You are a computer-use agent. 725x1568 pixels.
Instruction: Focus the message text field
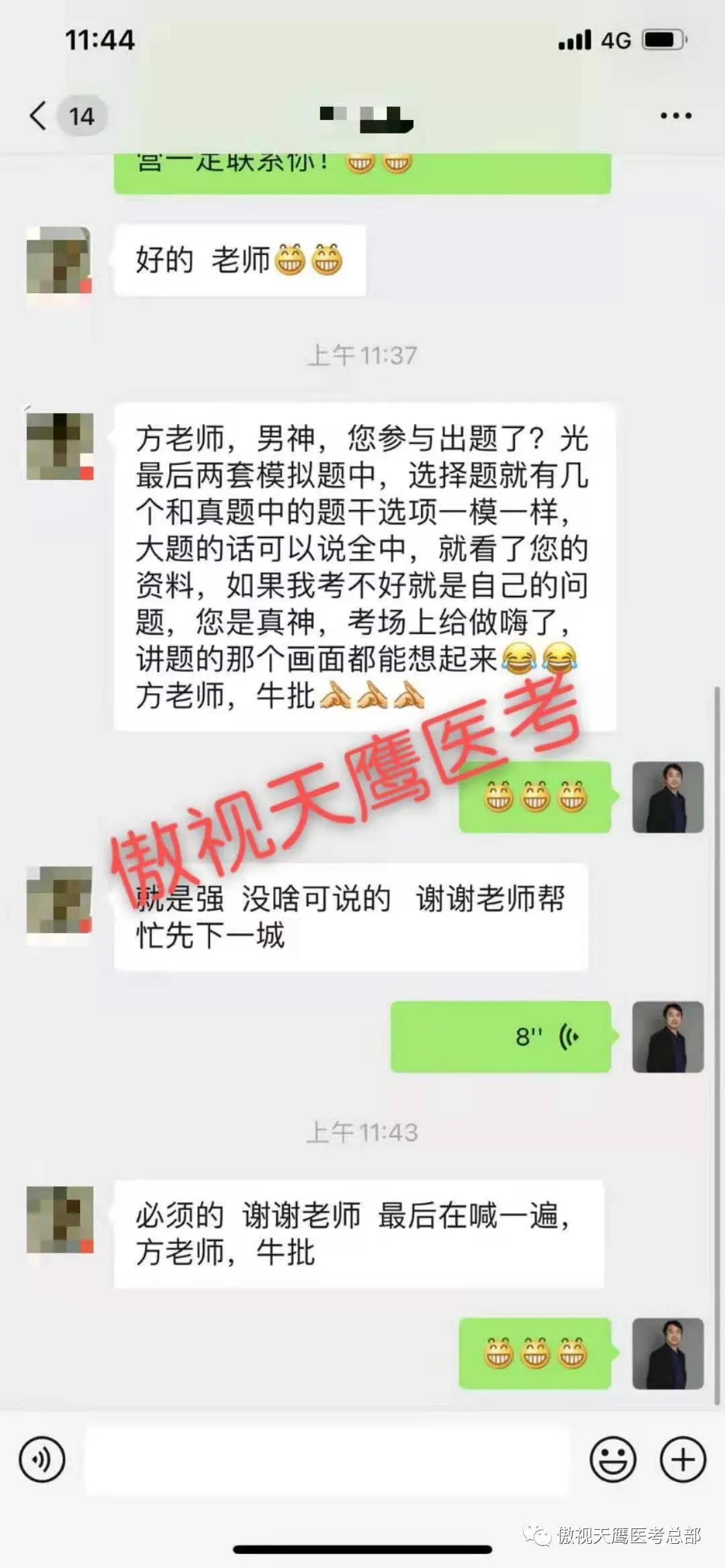pos(327,1459)
